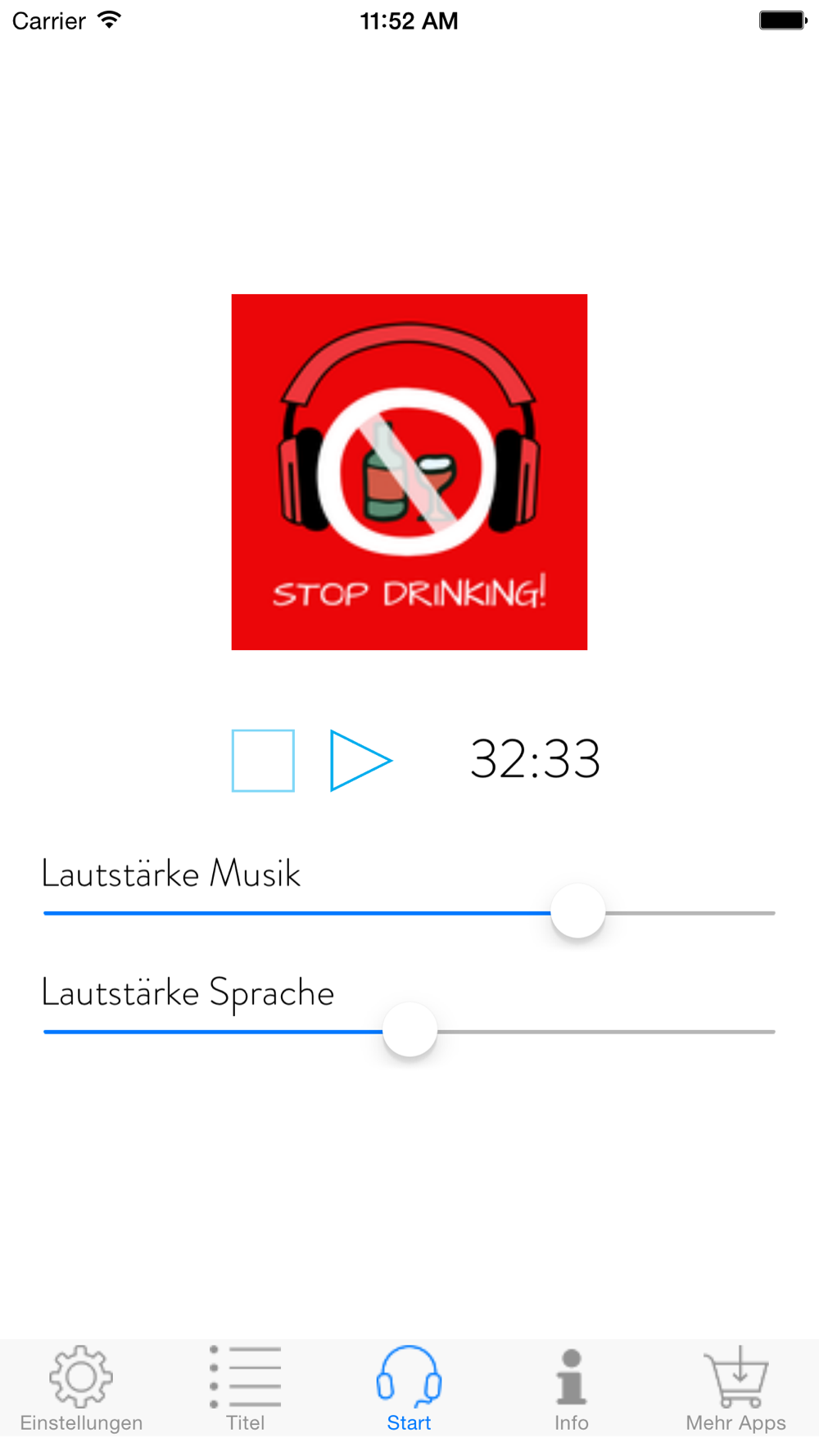Viewport: 819px width, 1456px height.
Task: Open the Mehr Apps tab
Action: [735, 1389]
